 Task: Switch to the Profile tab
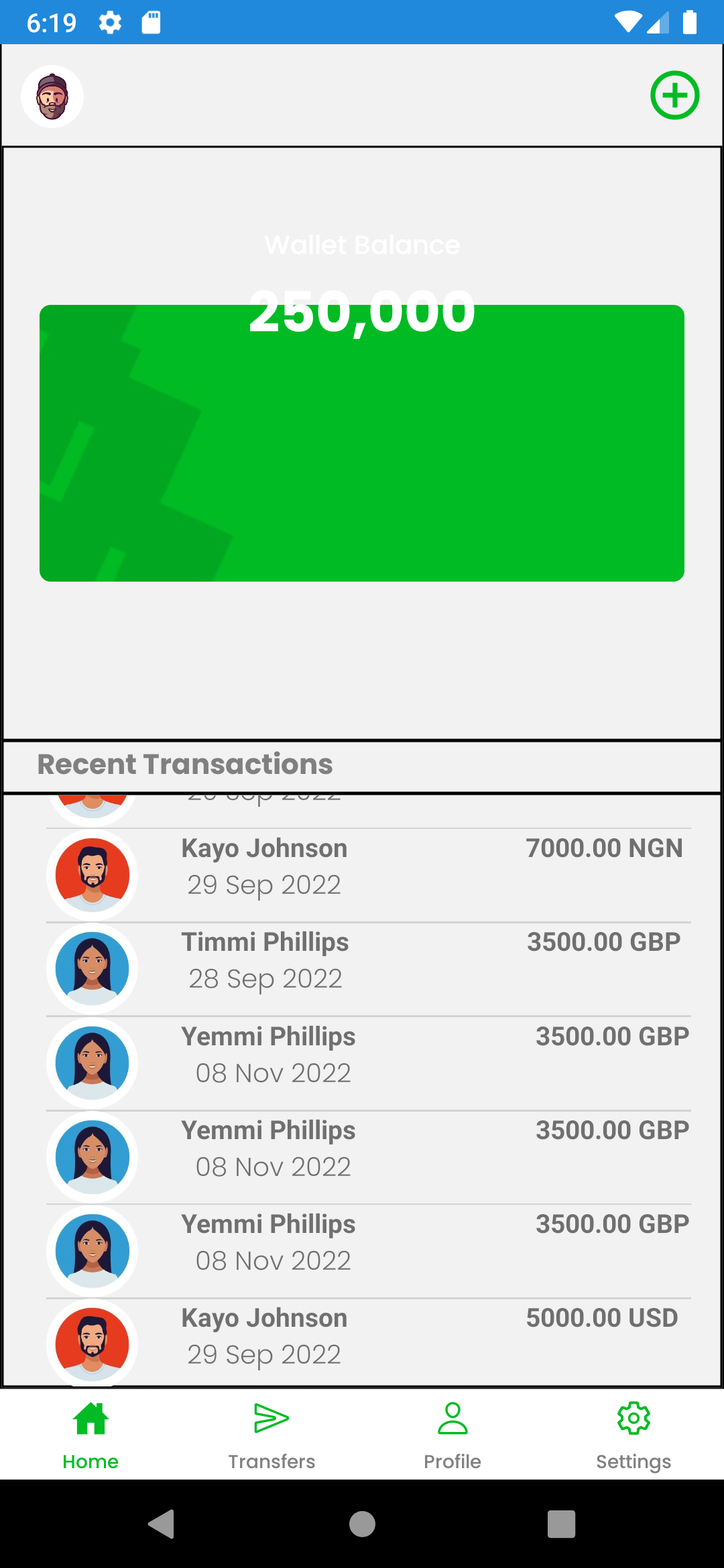pos(452,1435)
